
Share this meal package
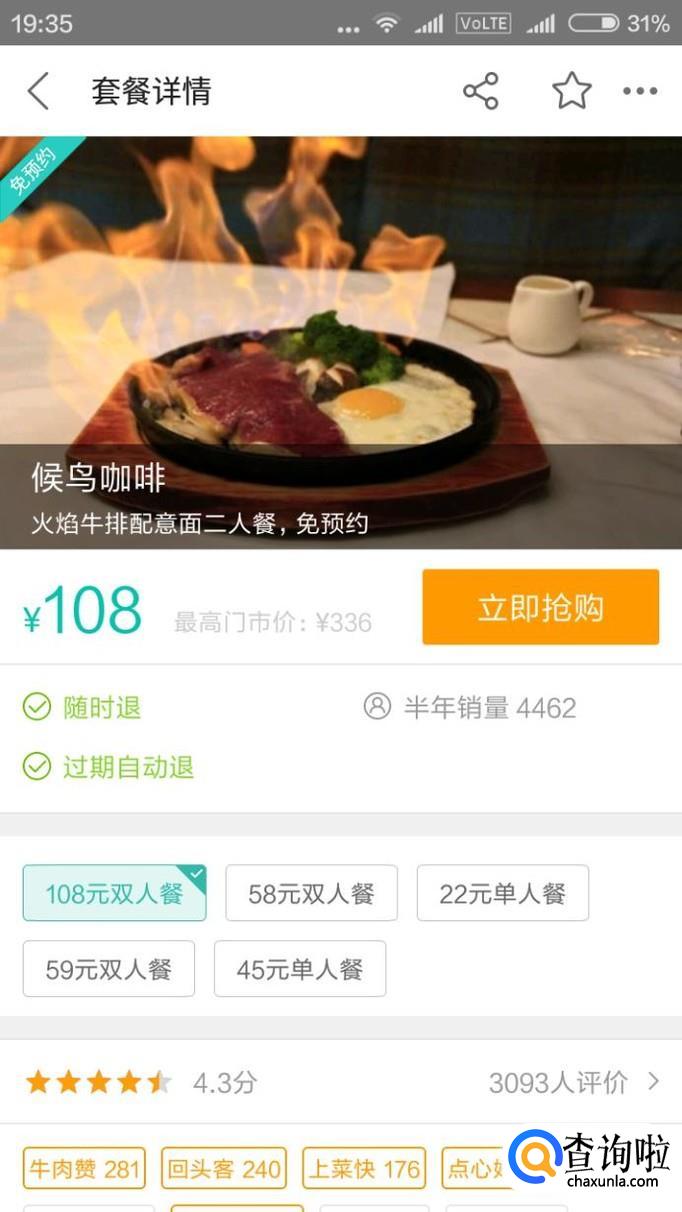[x=480, y=91]
